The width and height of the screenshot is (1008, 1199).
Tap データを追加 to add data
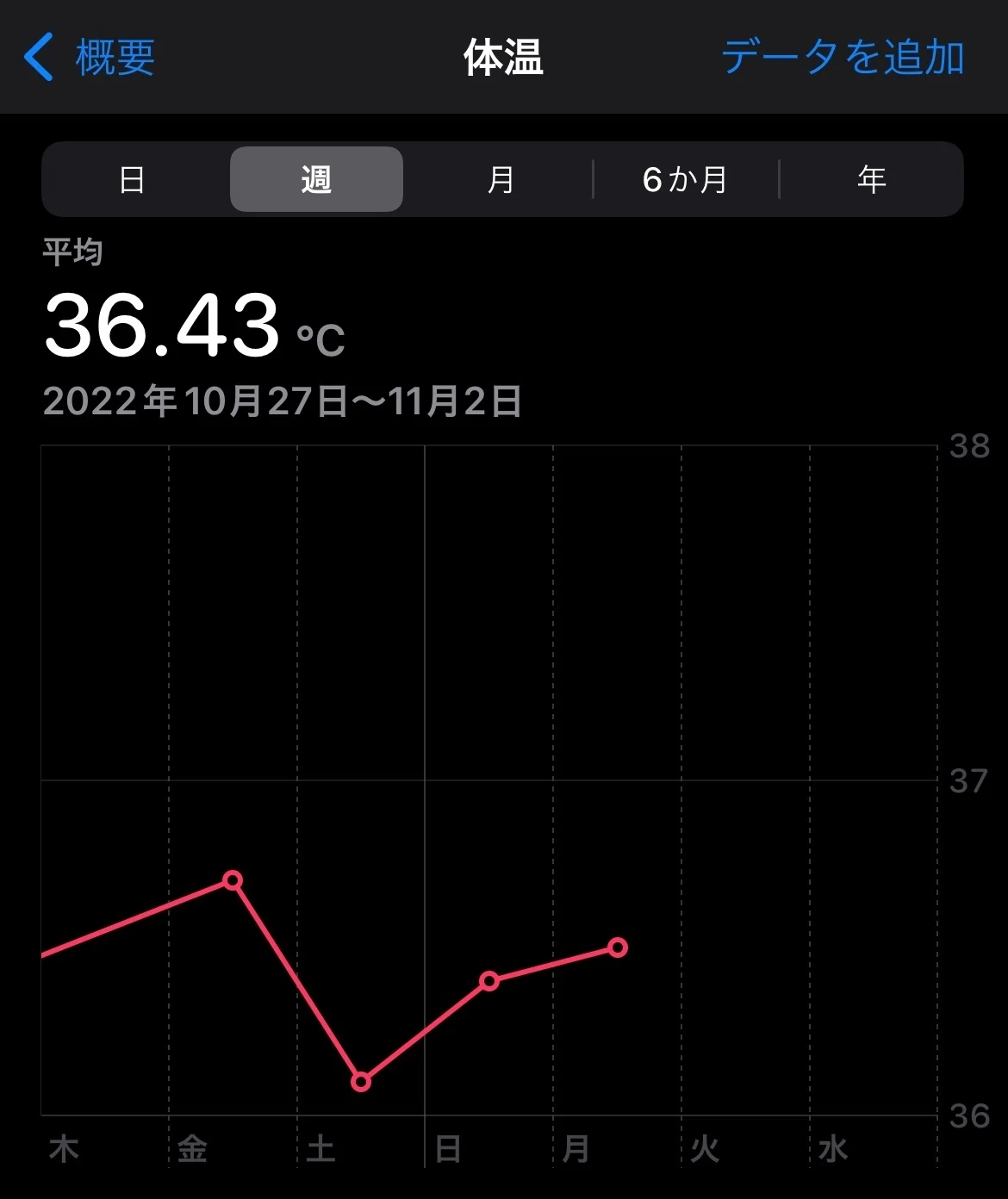[843, 58]
